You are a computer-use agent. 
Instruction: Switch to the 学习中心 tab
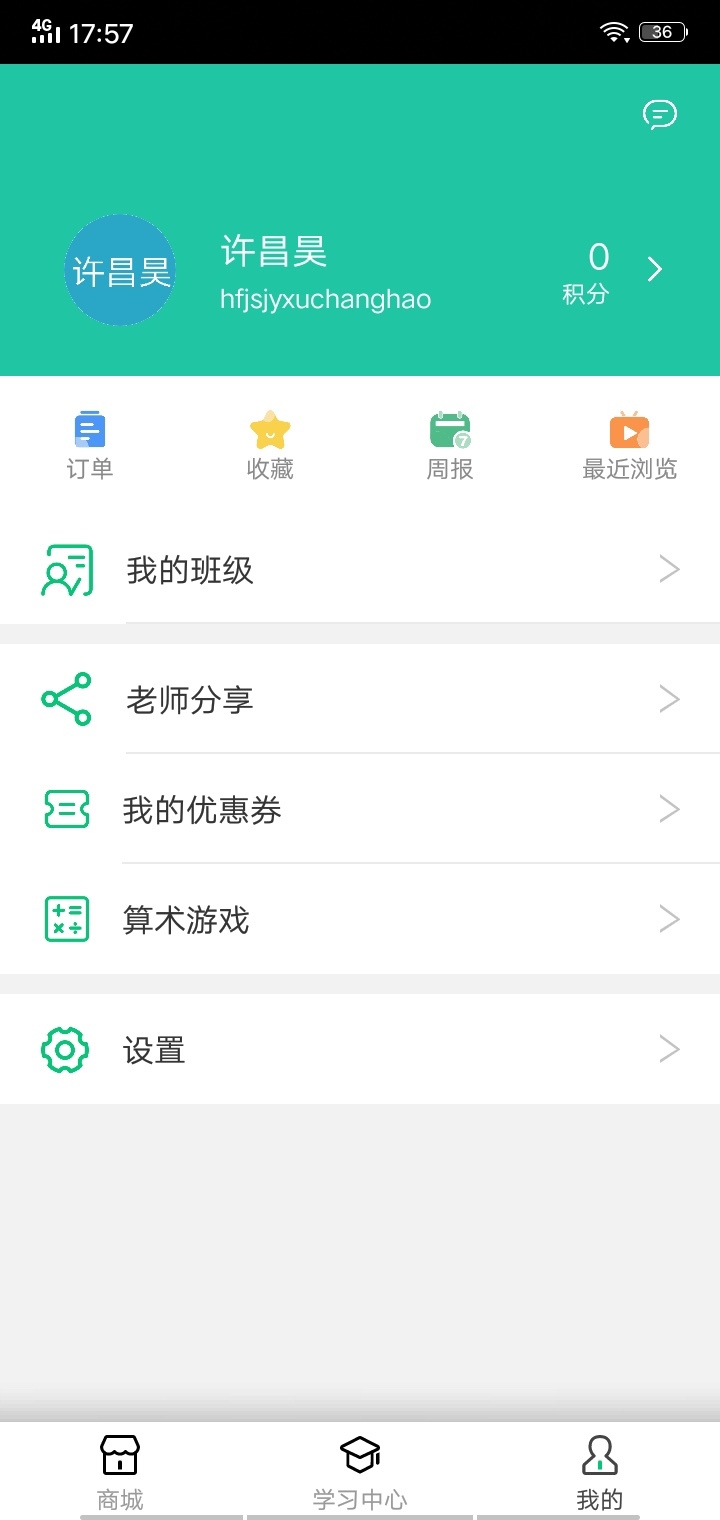(360, 1471)
